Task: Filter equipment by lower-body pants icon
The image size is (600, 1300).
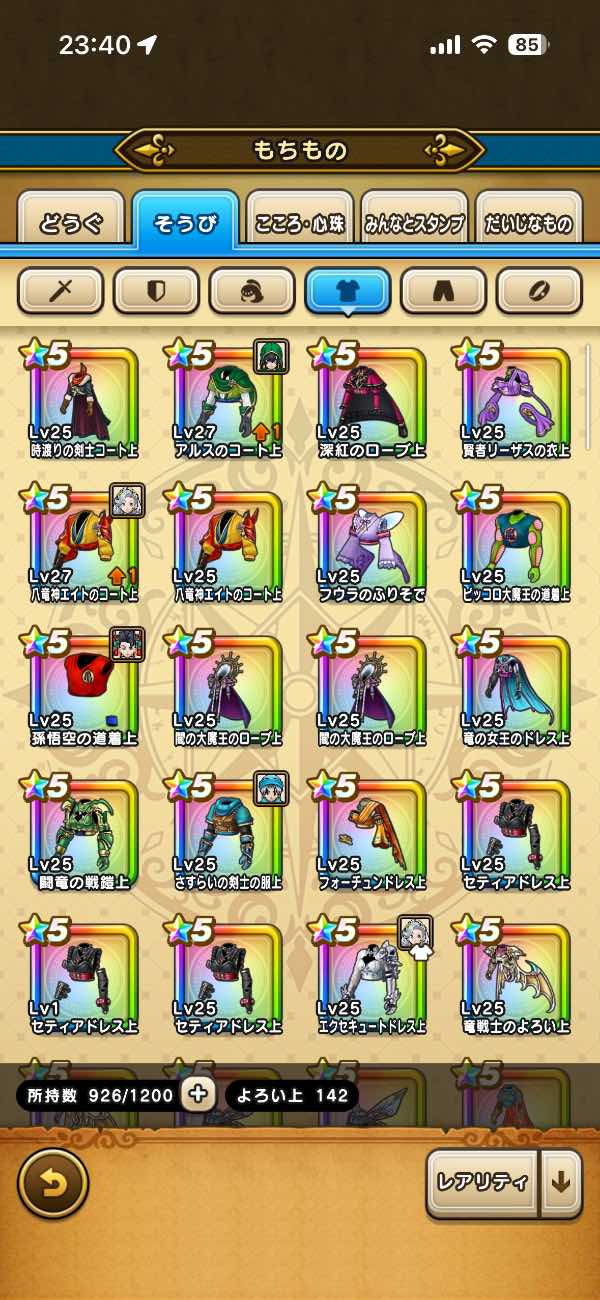Action: [x=443, y=291]
